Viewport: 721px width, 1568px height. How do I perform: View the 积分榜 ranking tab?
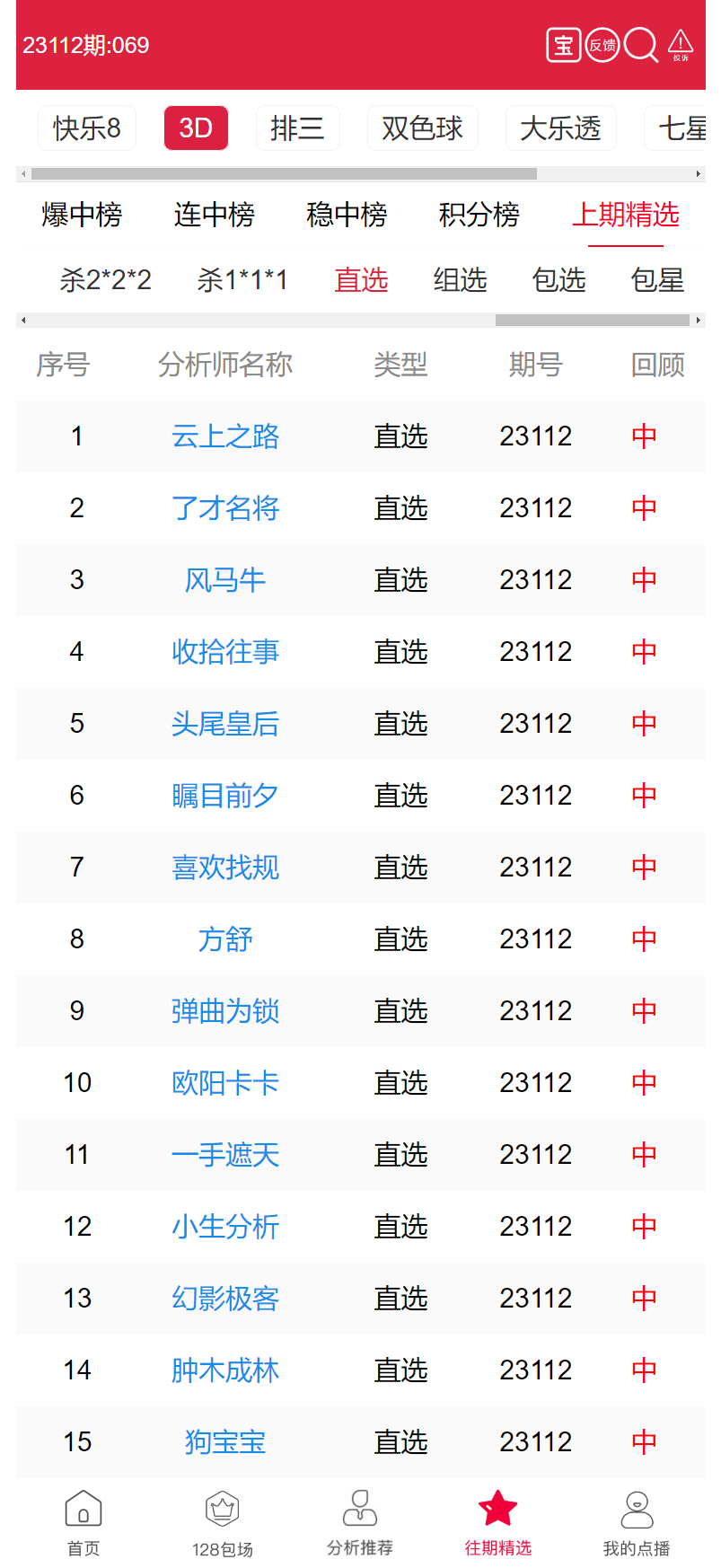[x=479, y=215]
